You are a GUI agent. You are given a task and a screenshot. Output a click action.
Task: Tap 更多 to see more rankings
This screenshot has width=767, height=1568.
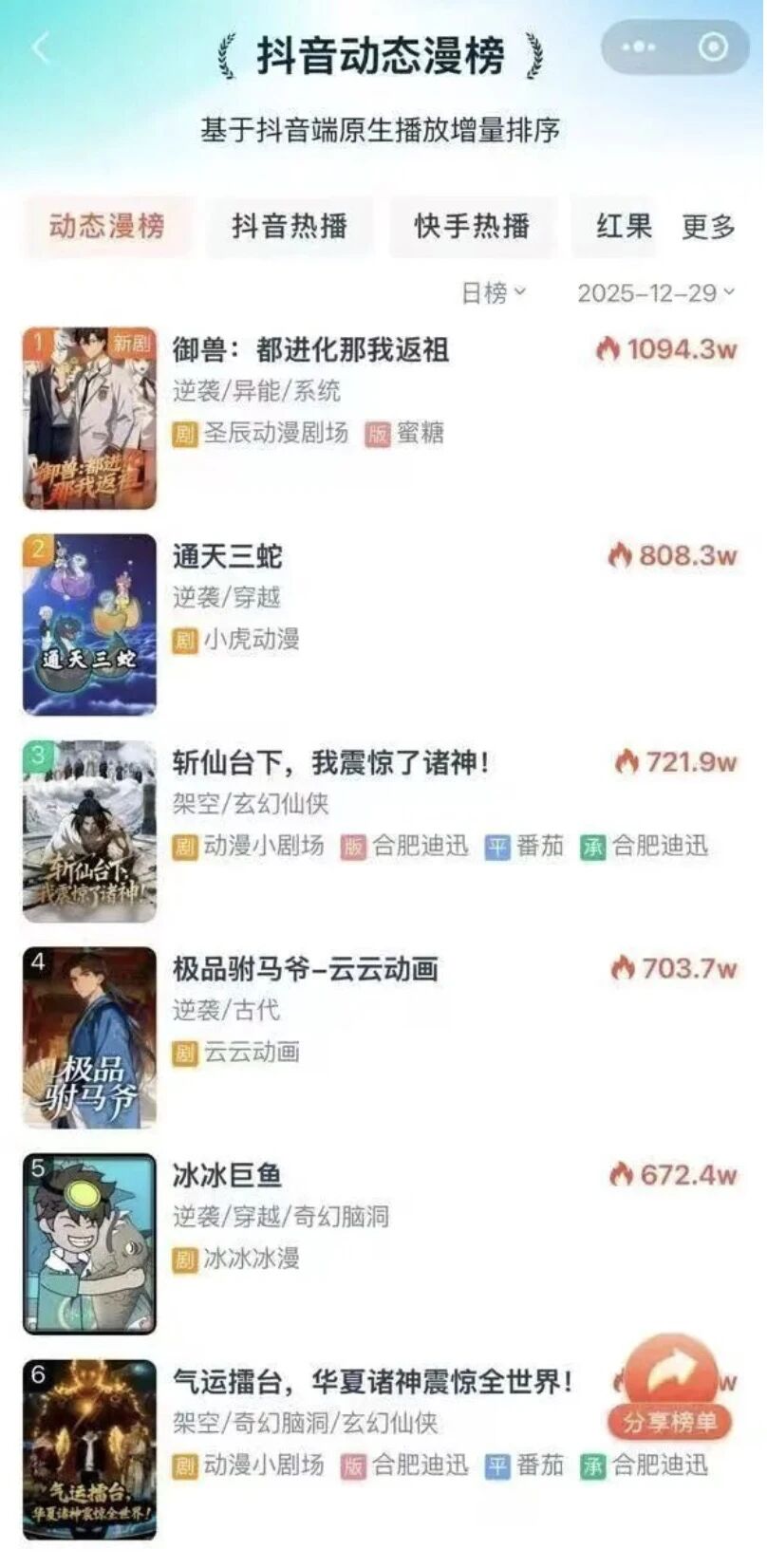coord(708,227)
